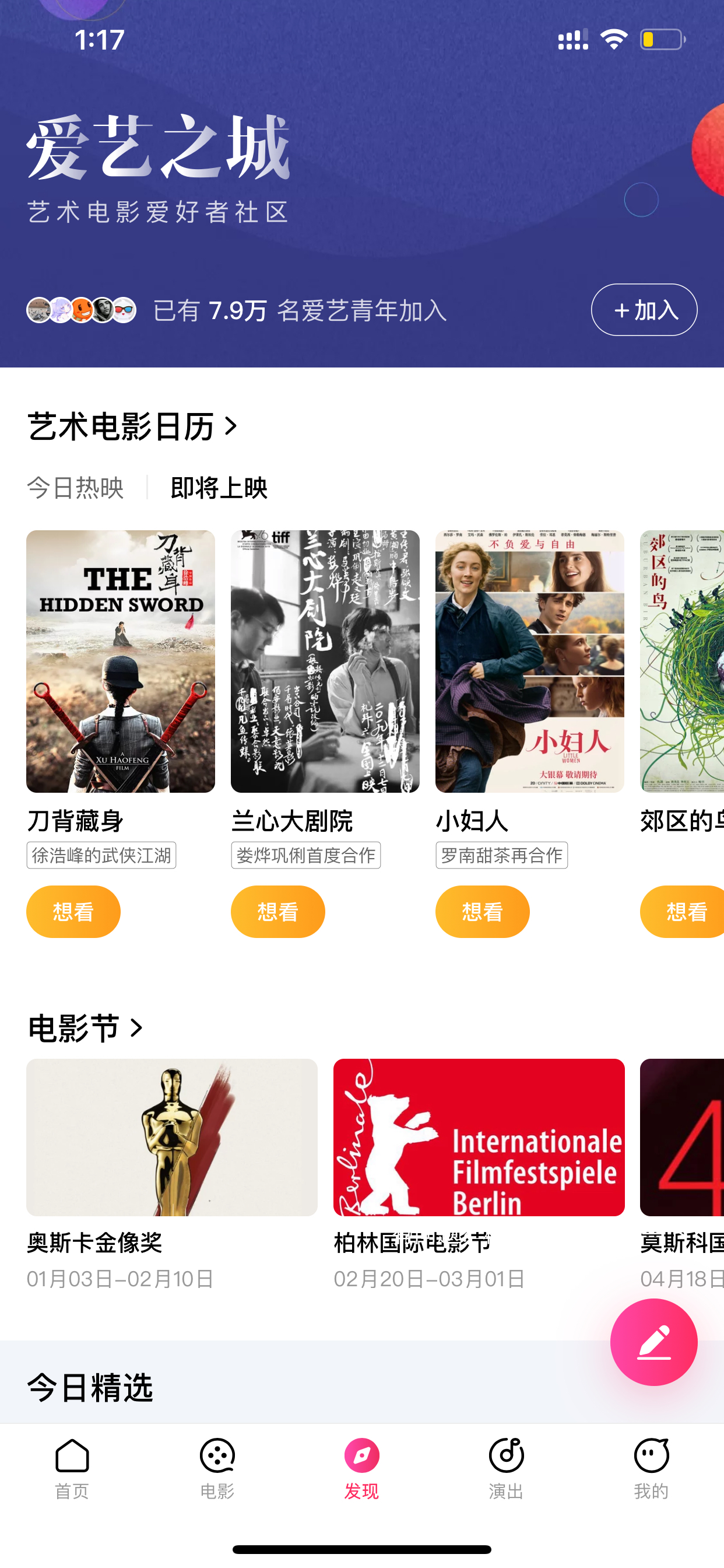
Task: View the 小妇人 movie poster
Action: [529, 661]
